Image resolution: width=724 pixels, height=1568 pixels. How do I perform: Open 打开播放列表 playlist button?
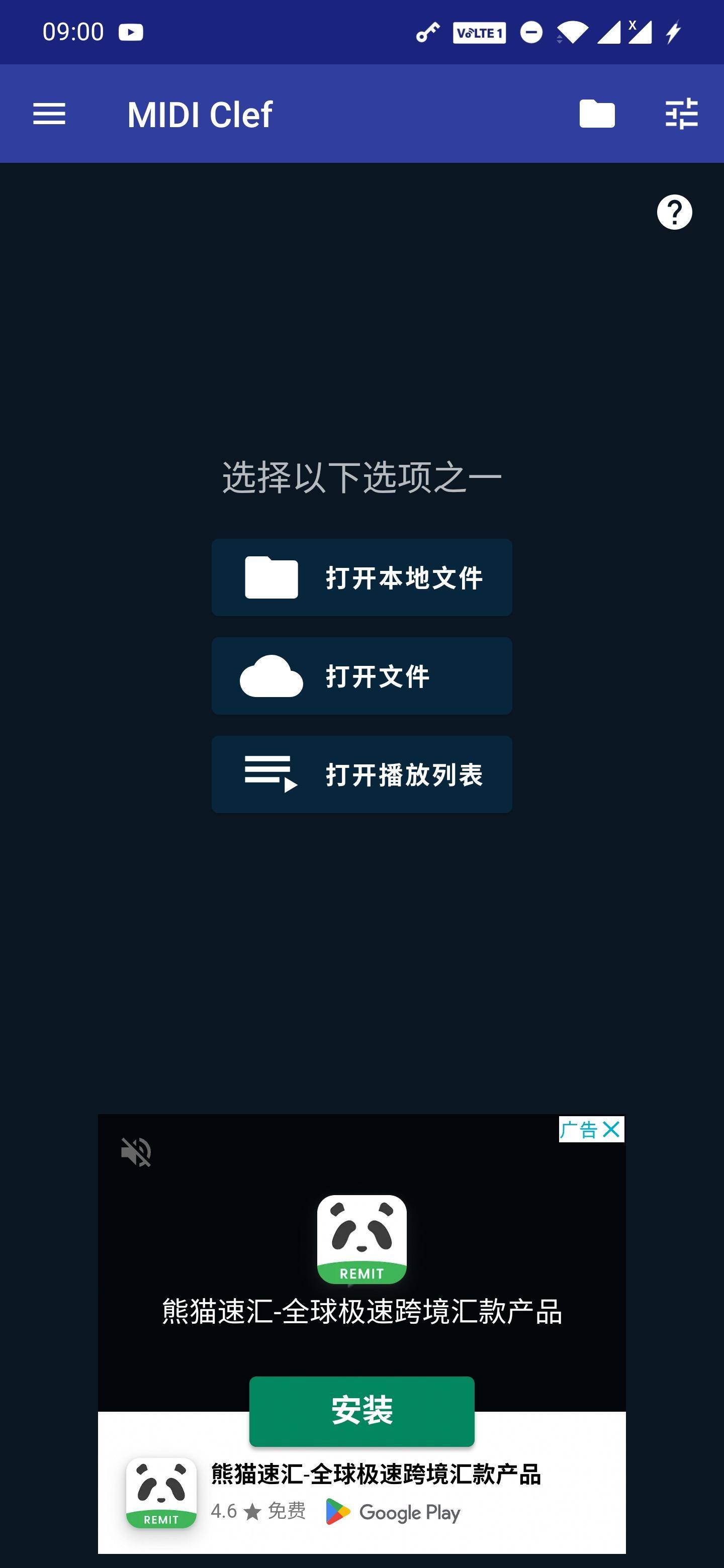pyautogui.click(x=361, y=774)
